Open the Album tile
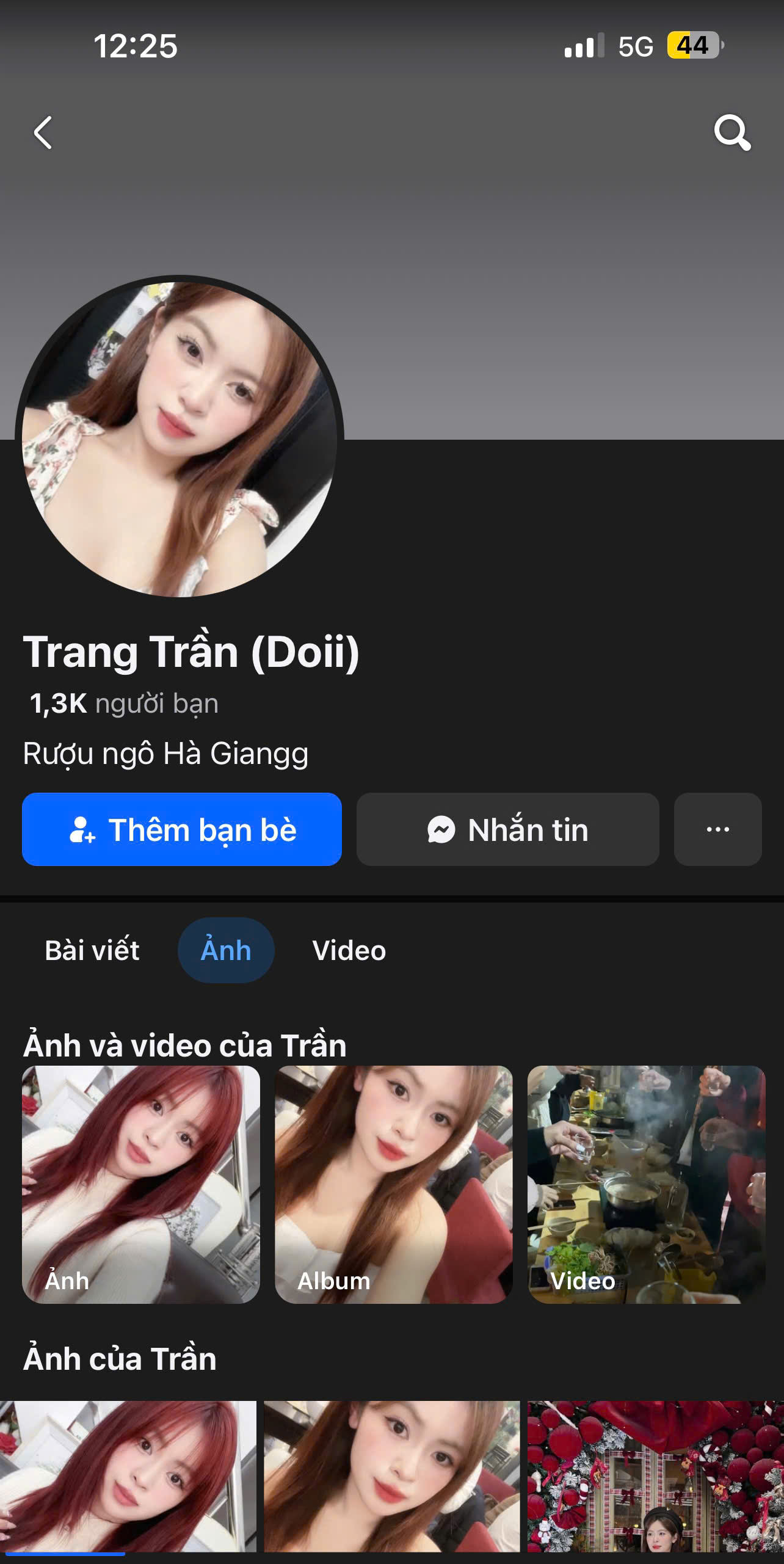Image resolution: width=784 pixels, height=1564 pixels. [394, 1184]
